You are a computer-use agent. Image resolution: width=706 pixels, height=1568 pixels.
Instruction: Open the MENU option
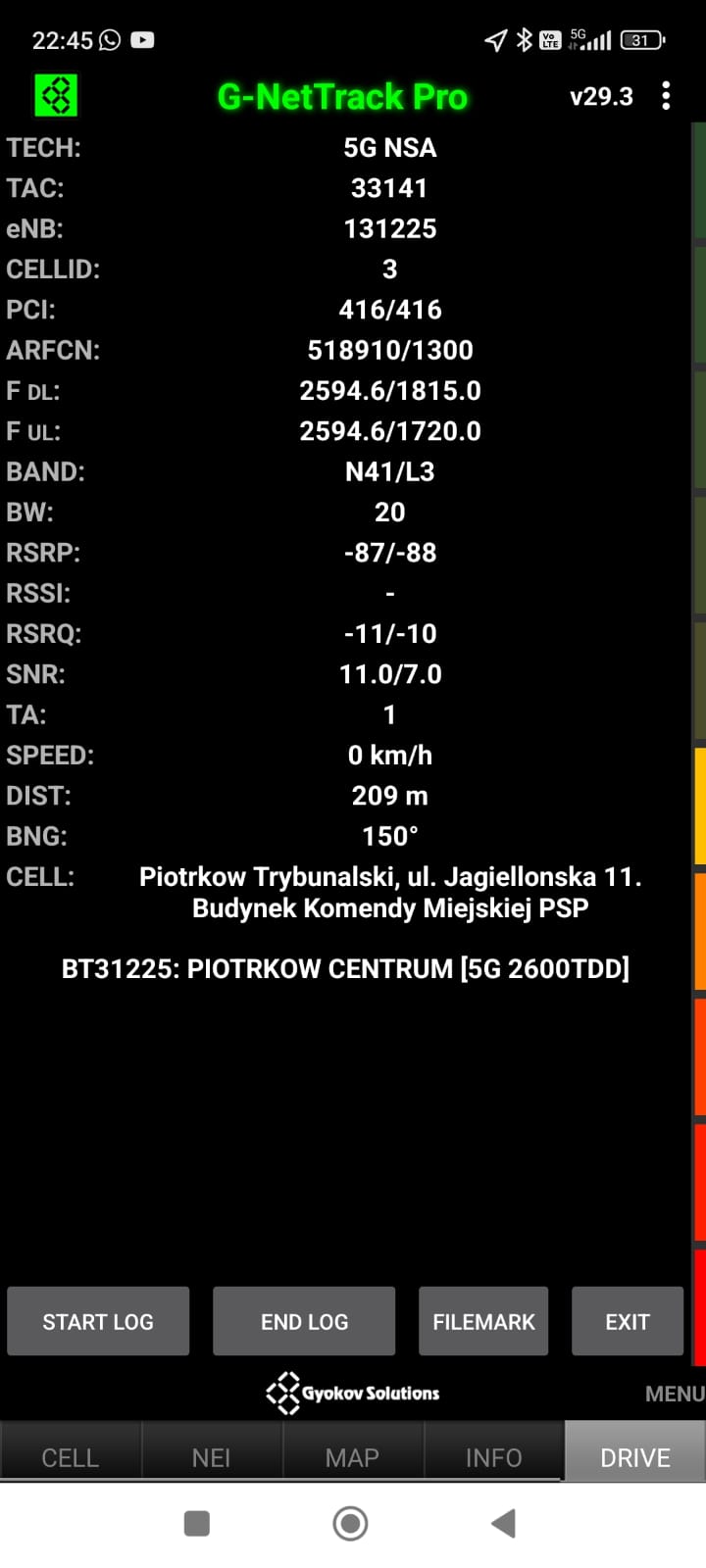(674, 1394)
